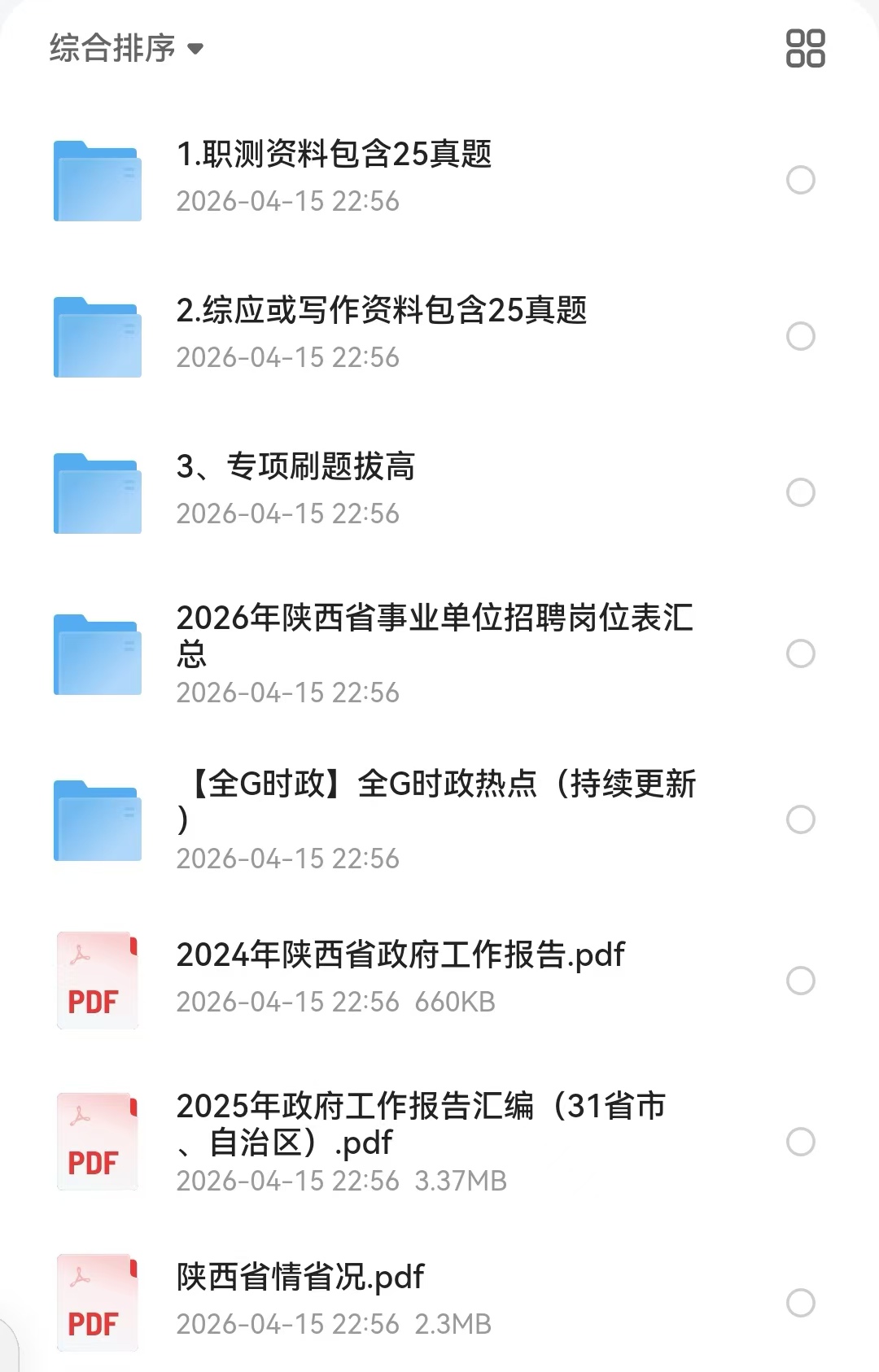Select the 全G时政热点 folder circle
This screenshot has width=879, height=1372.
(x=801, y=819)
